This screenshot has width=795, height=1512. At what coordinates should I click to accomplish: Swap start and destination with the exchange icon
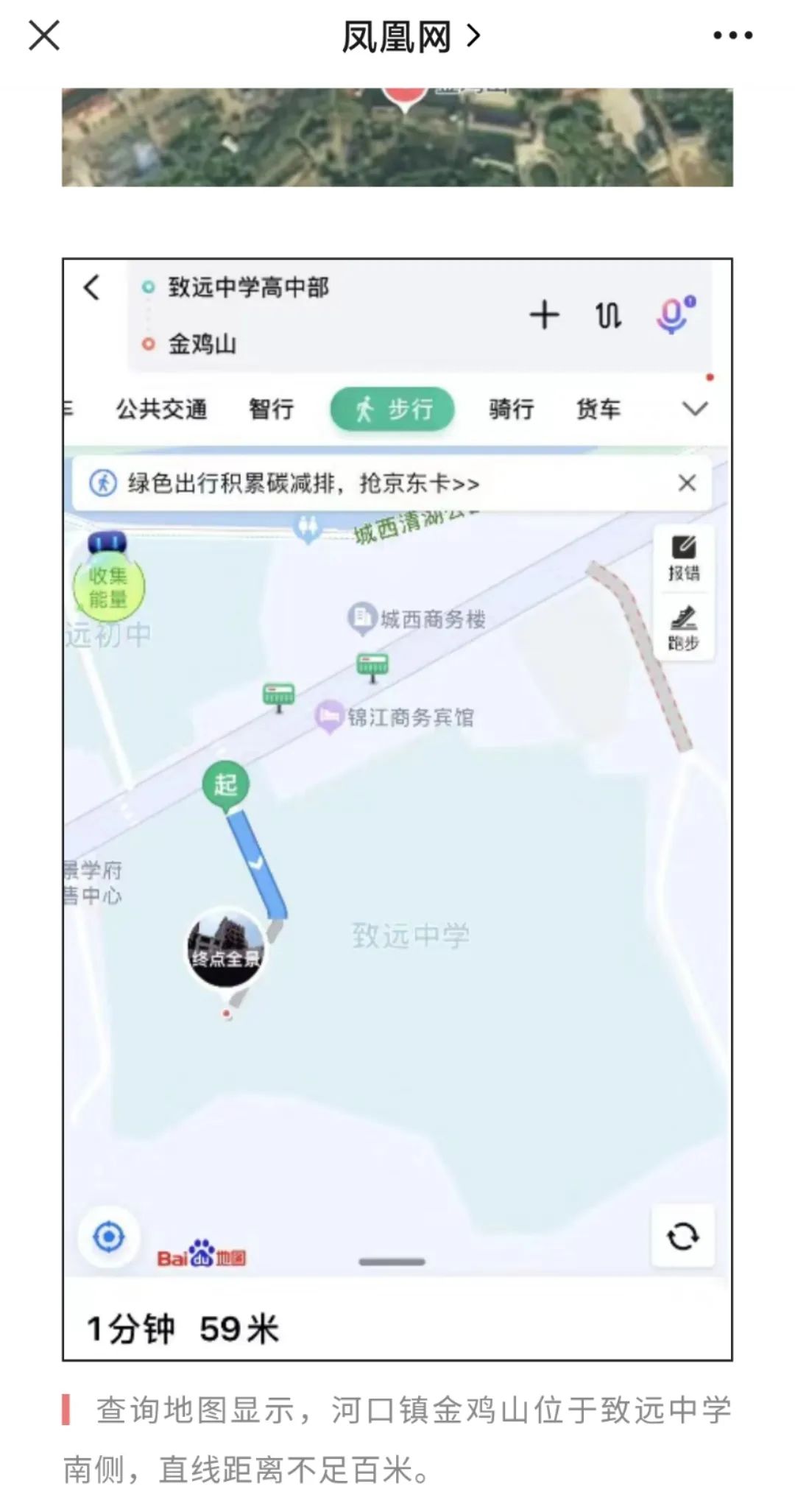click(607, 315)
